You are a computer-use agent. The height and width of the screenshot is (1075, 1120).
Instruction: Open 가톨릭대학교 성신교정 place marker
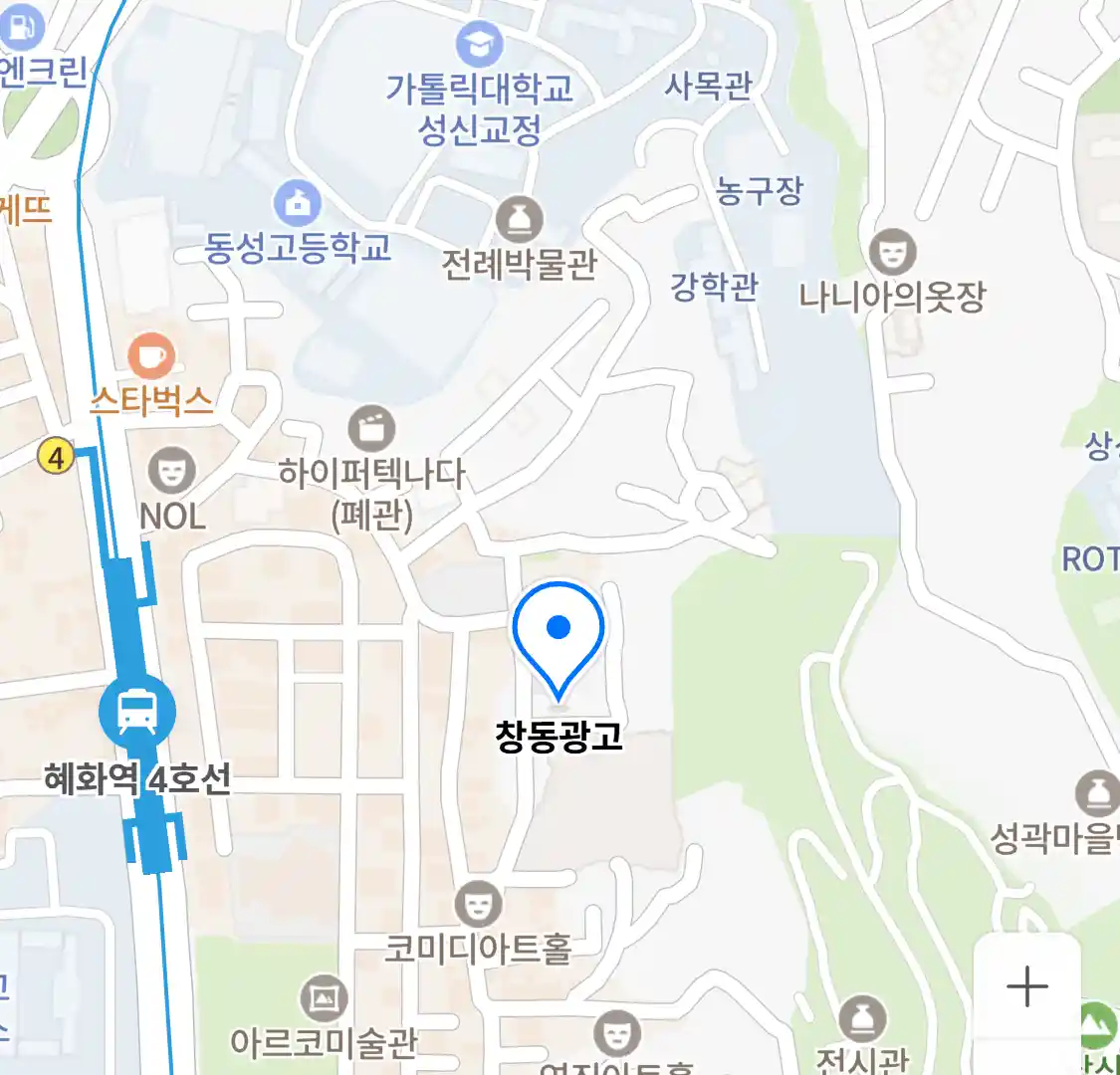(480, 45)
